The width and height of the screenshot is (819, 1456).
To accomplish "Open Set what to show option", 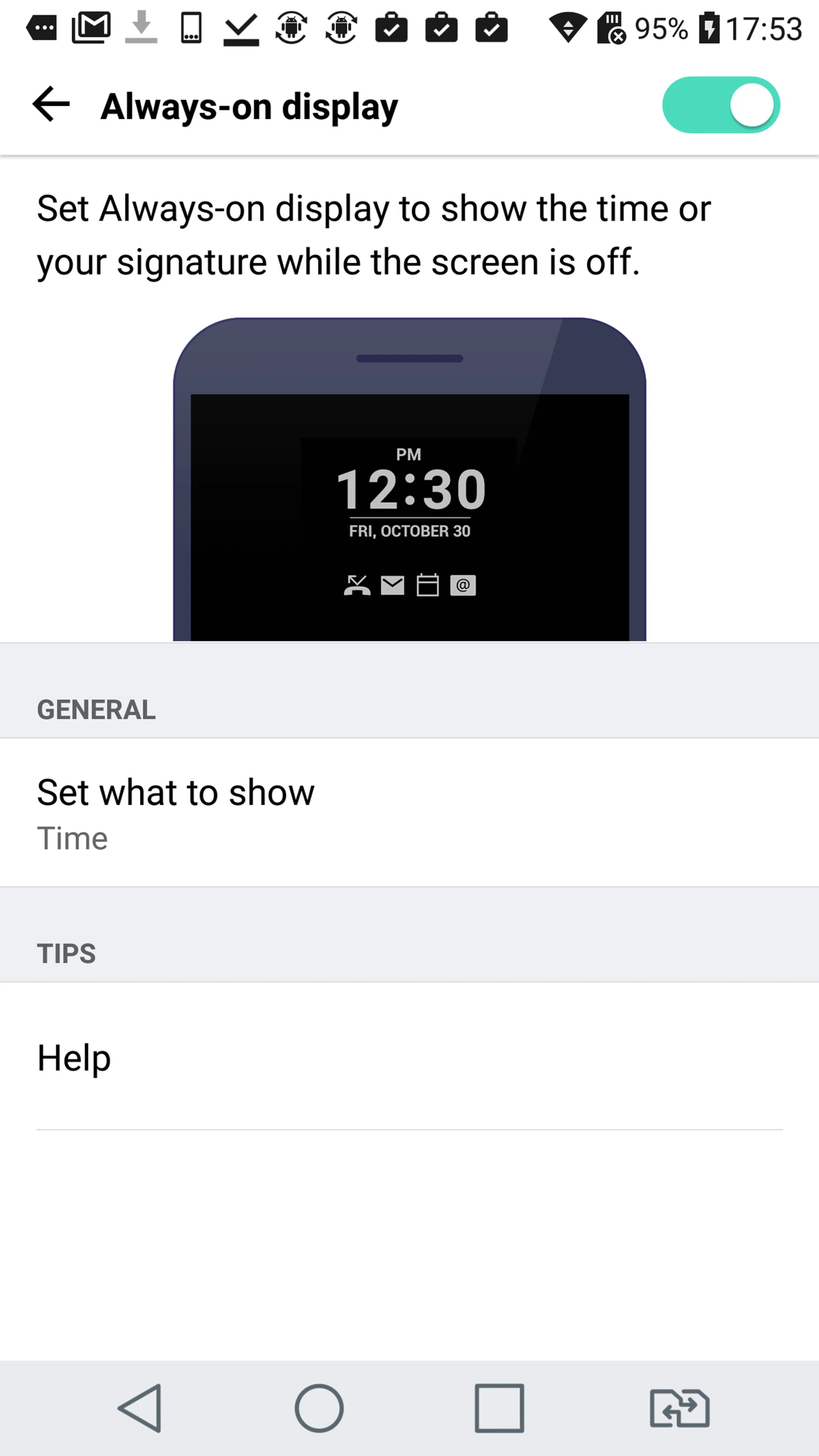I will 409,813.
